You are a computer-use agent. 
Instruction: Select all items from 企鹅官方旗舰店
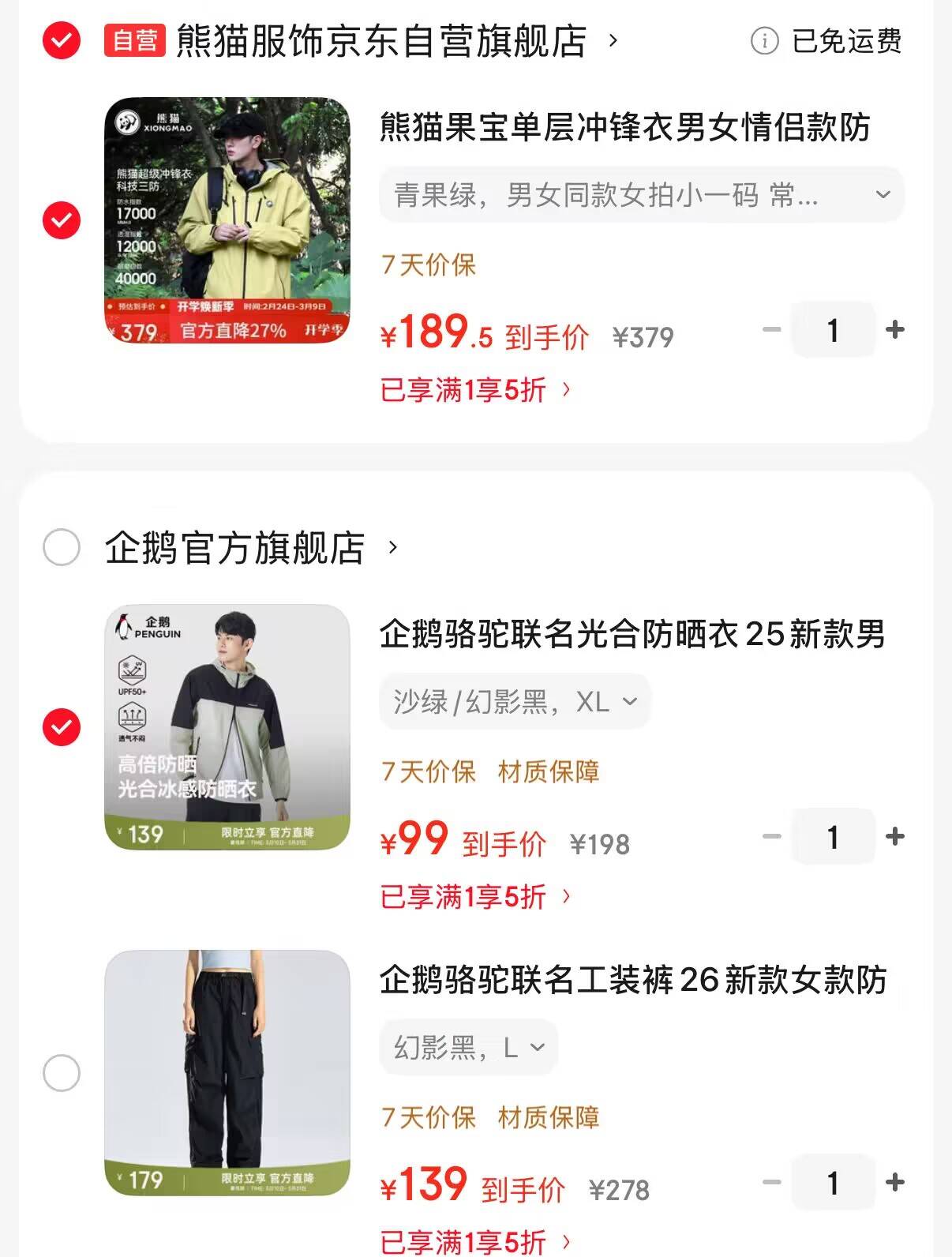pos(62,547)
